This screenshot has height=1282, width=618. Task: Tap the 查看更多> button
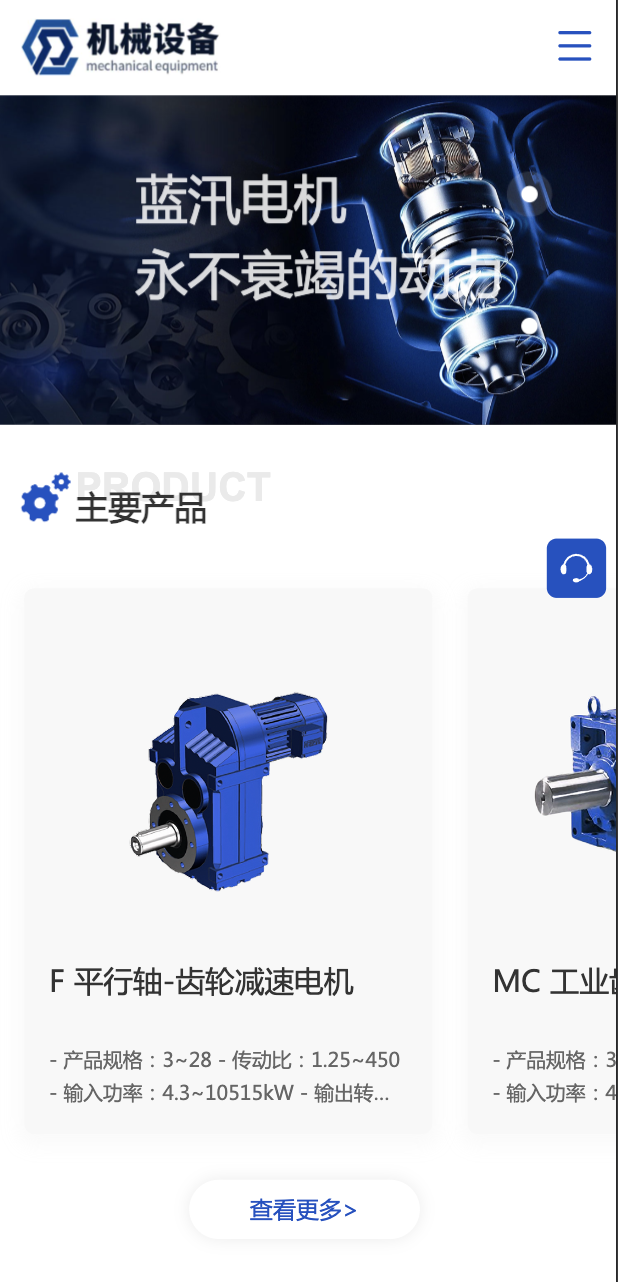(x=304, y=1210)
